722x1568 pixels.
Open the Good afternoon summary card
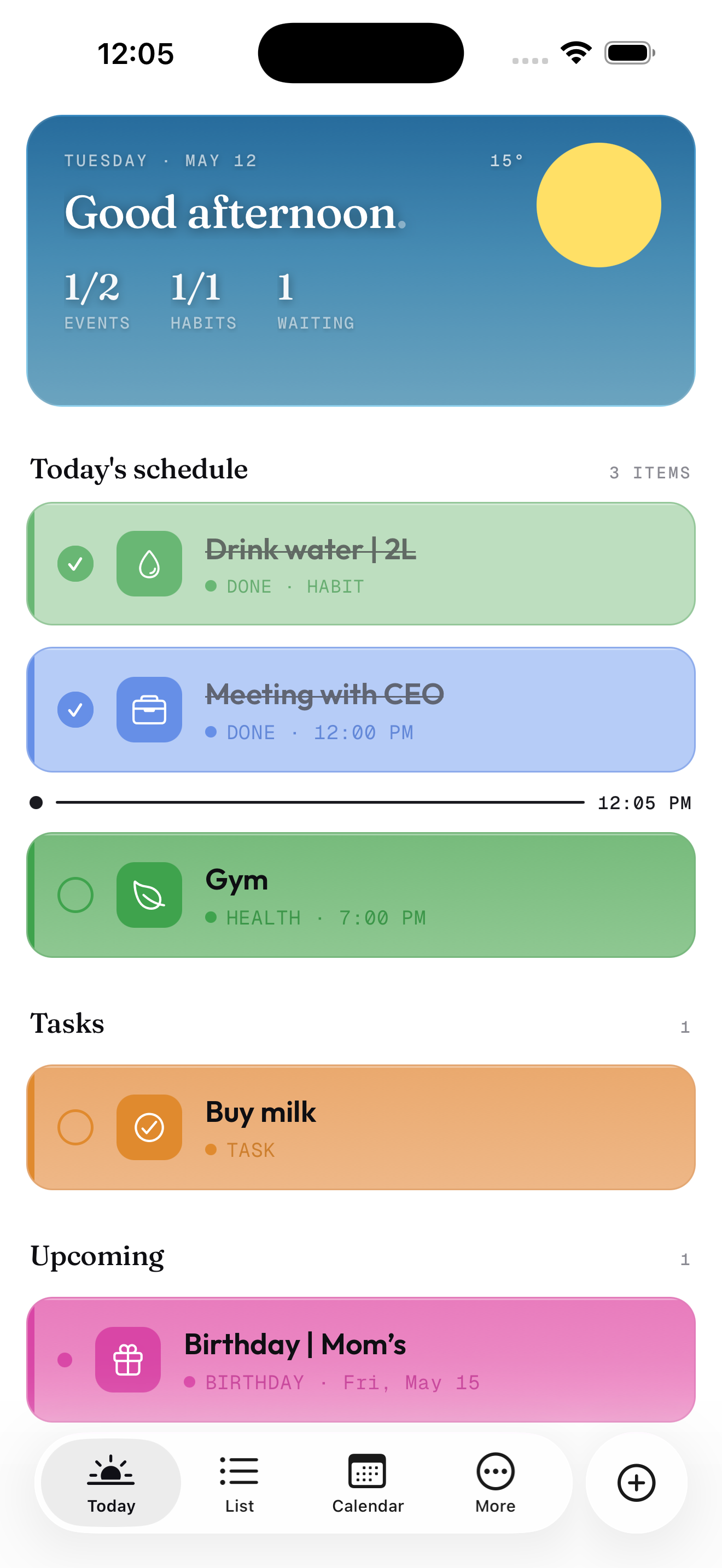(361, 261)
